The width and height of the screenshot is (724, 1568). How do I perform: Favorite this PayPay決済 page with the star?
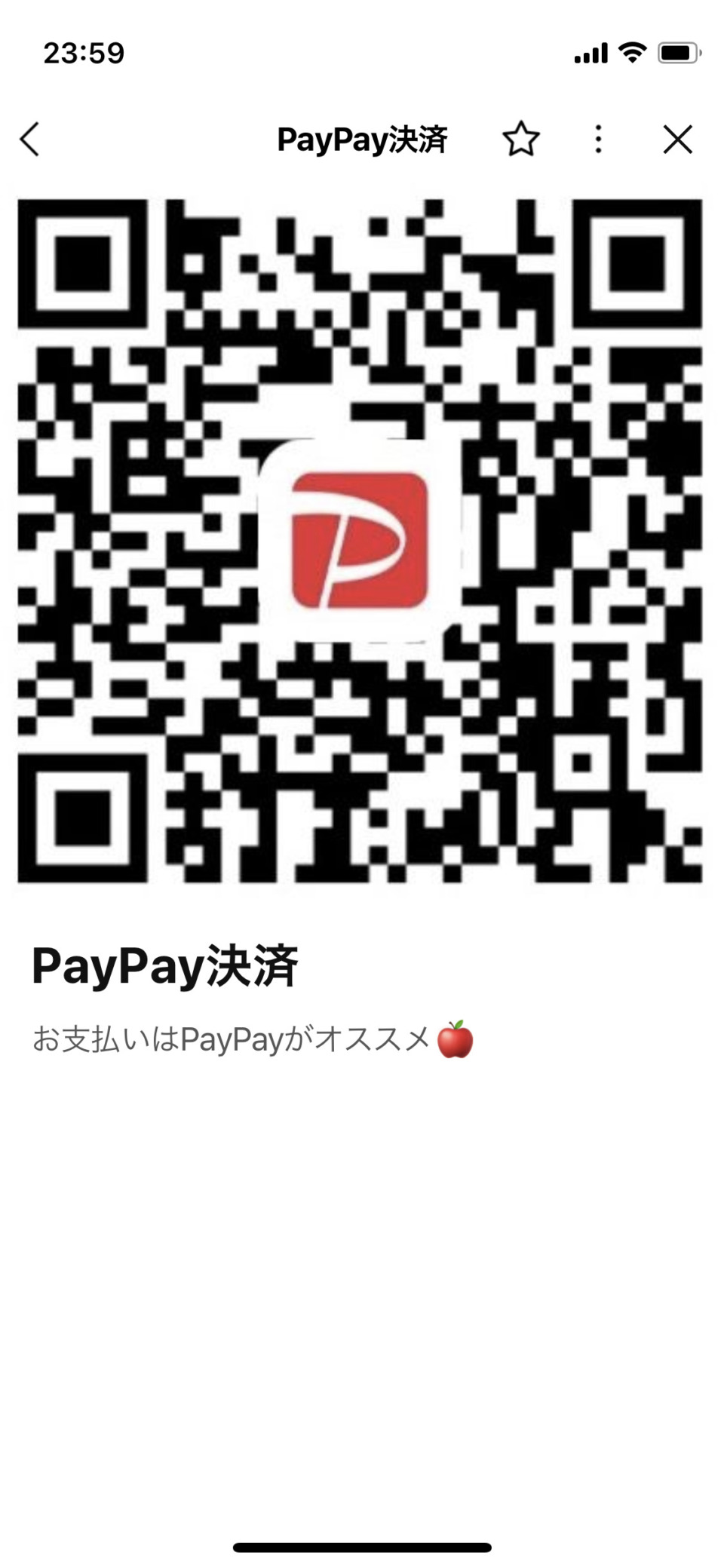521,140
